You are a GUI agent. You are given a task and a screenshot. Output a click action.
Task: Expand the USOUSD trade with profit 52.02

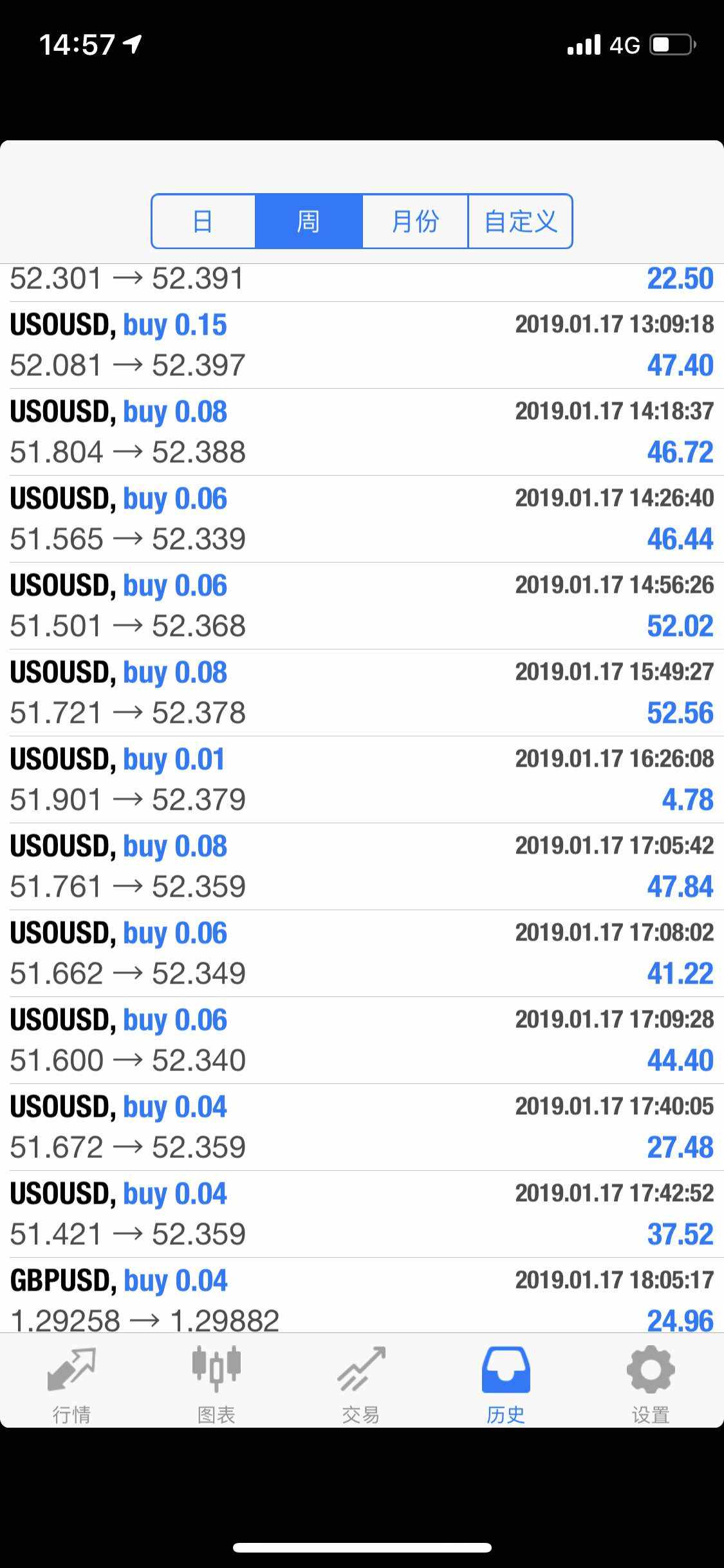coord(362,606)
